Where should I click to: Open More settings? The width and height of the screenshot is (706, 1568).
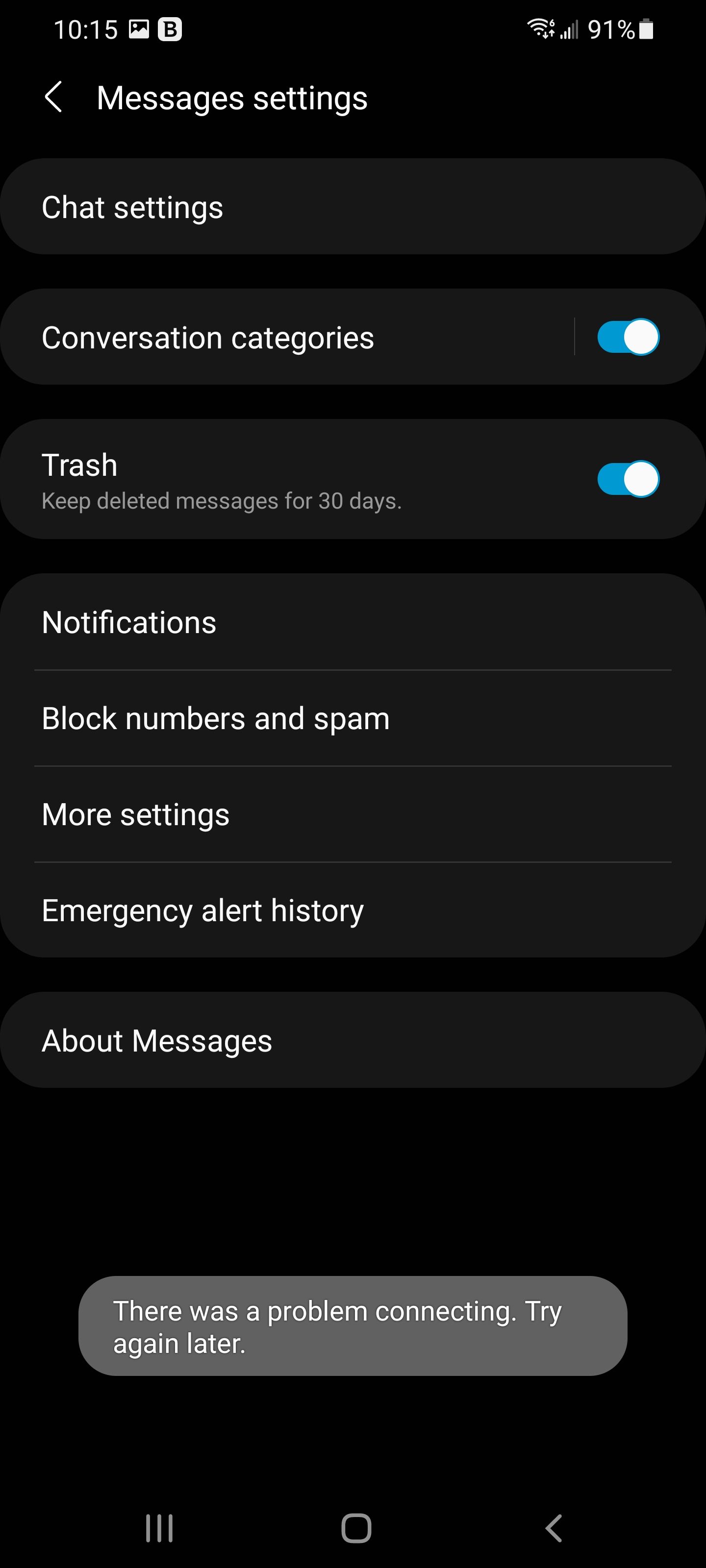click(x=352, y=814)
